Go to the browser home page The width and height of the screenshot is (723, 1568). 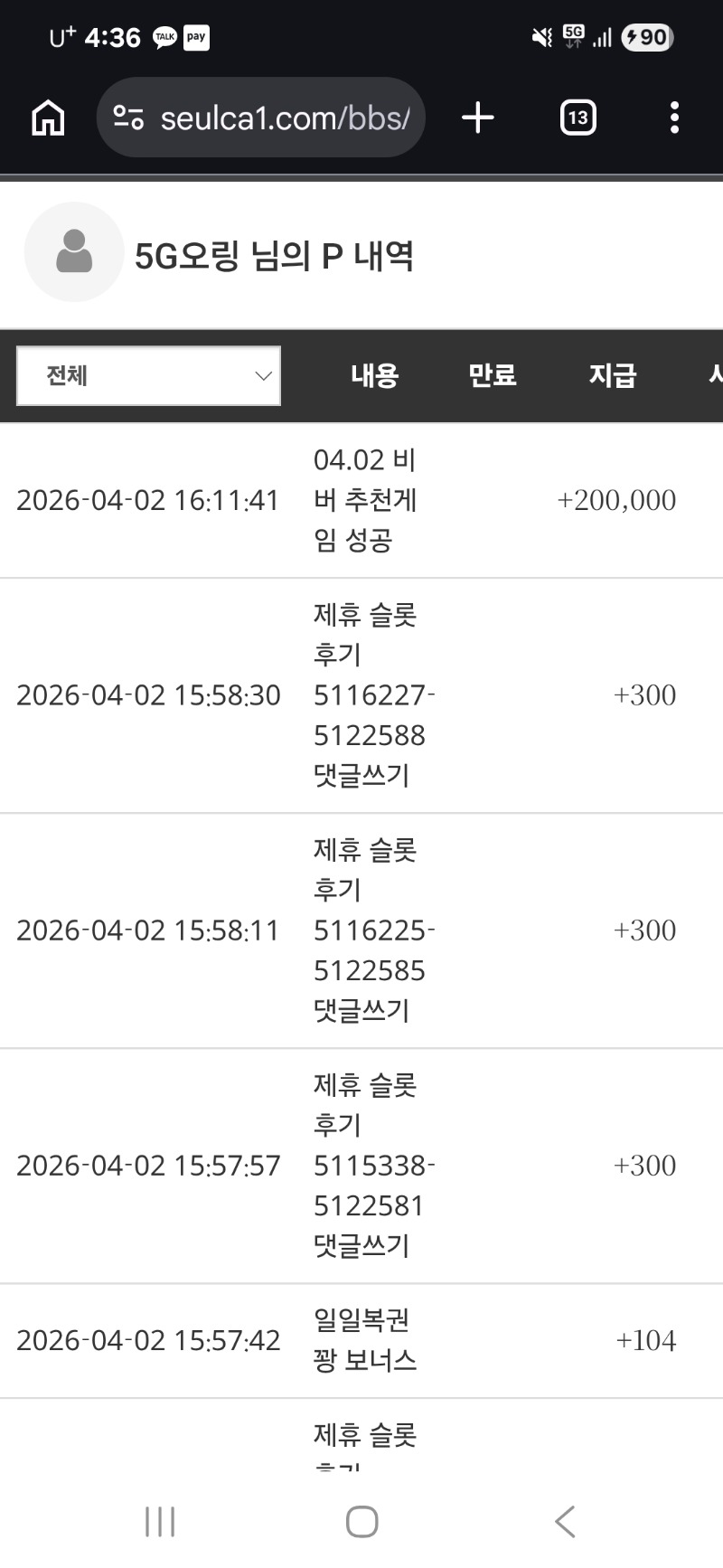[x=48, y=118]
